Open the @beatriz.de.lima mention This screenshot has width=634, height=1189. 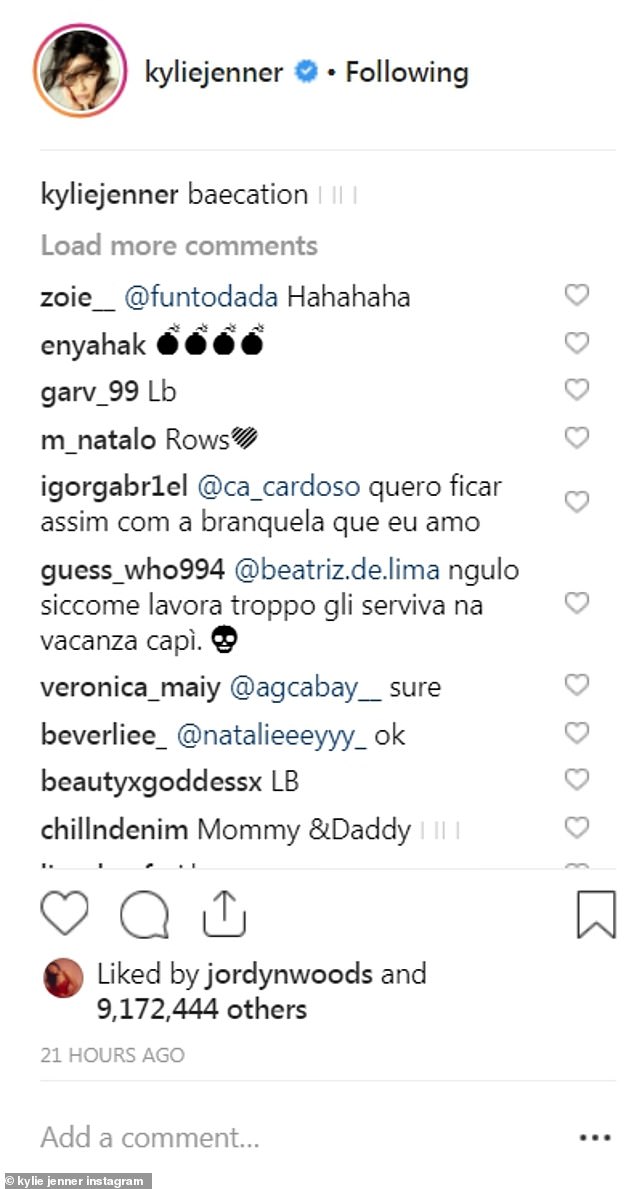click(337, 570)
